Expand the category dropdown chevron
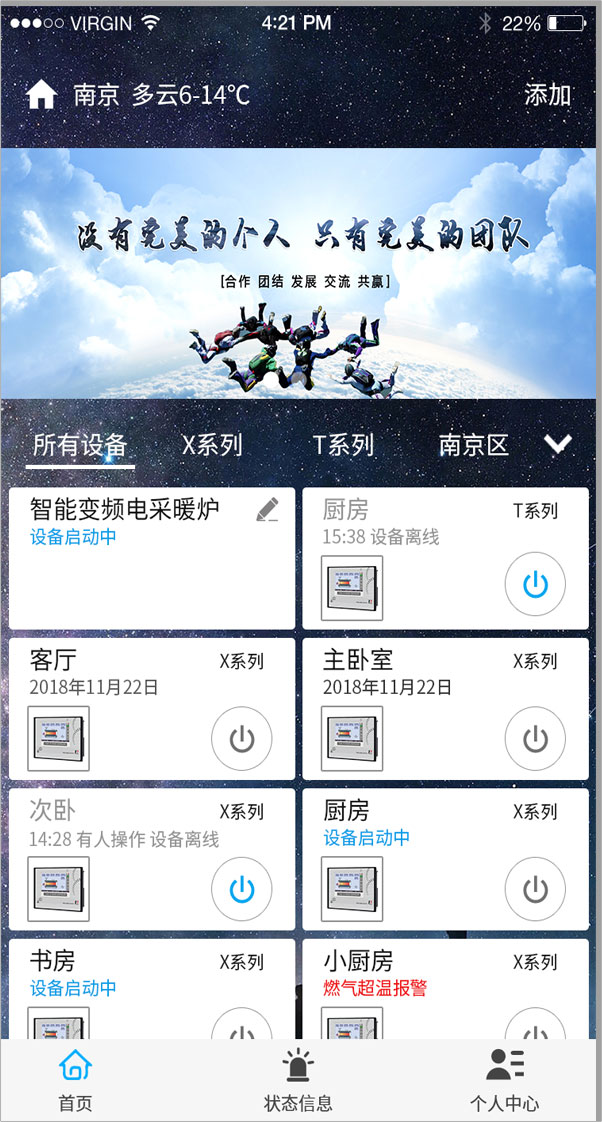 pyautogui.click(x=559, y=445)
